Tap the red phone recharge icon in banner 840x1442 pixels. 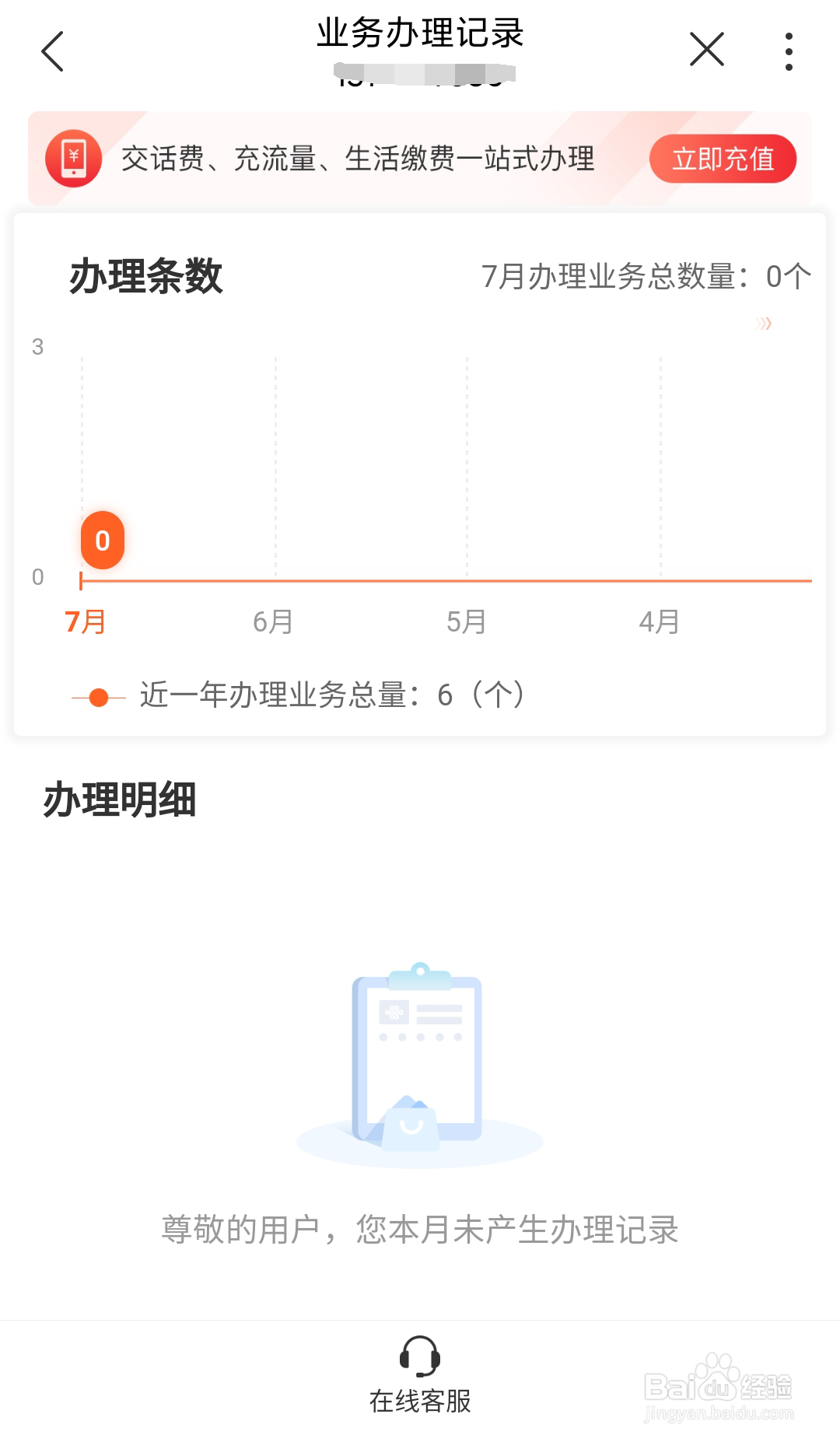[x=74, y=158]
